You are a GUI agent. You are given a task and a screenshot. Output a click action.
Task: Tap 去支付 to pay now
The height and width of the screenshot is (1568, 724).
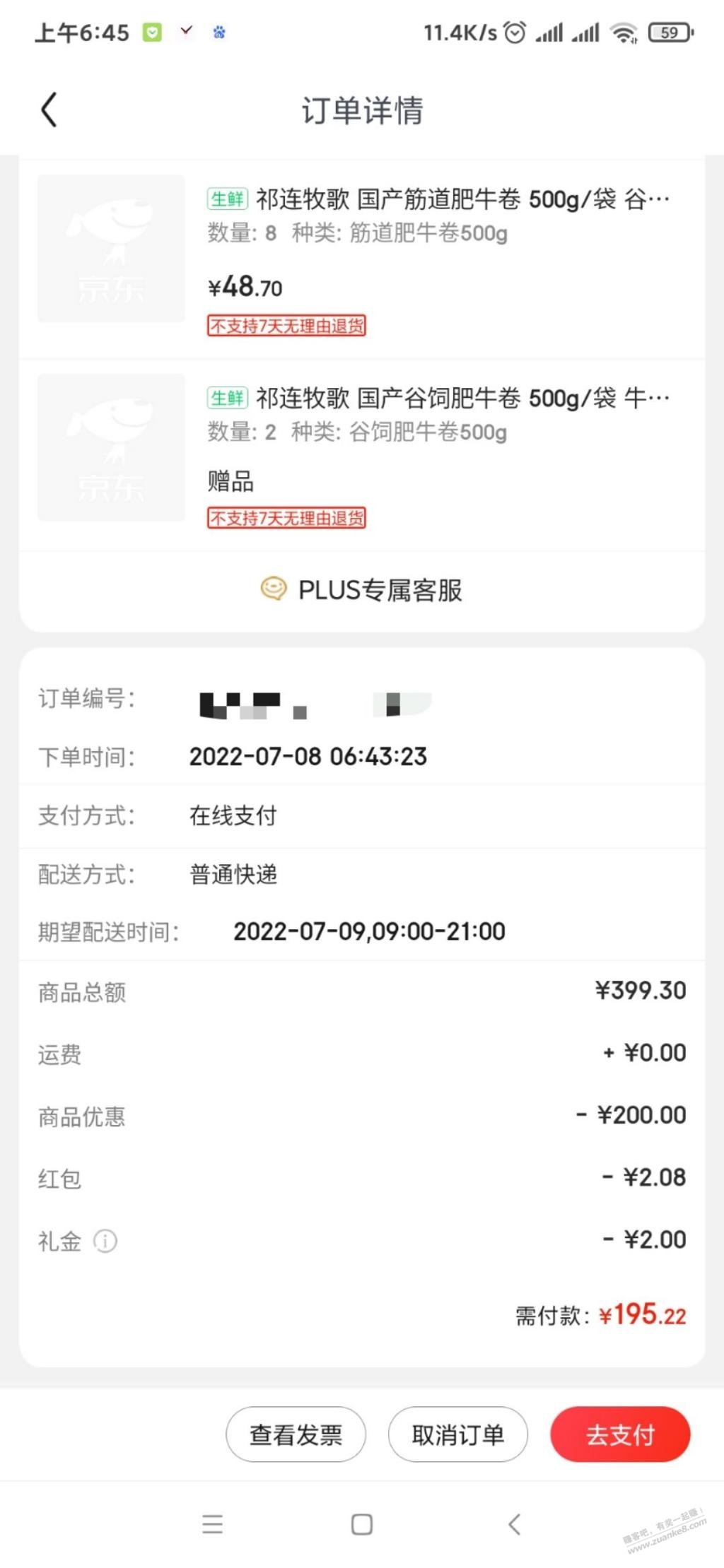point(620,1434)
